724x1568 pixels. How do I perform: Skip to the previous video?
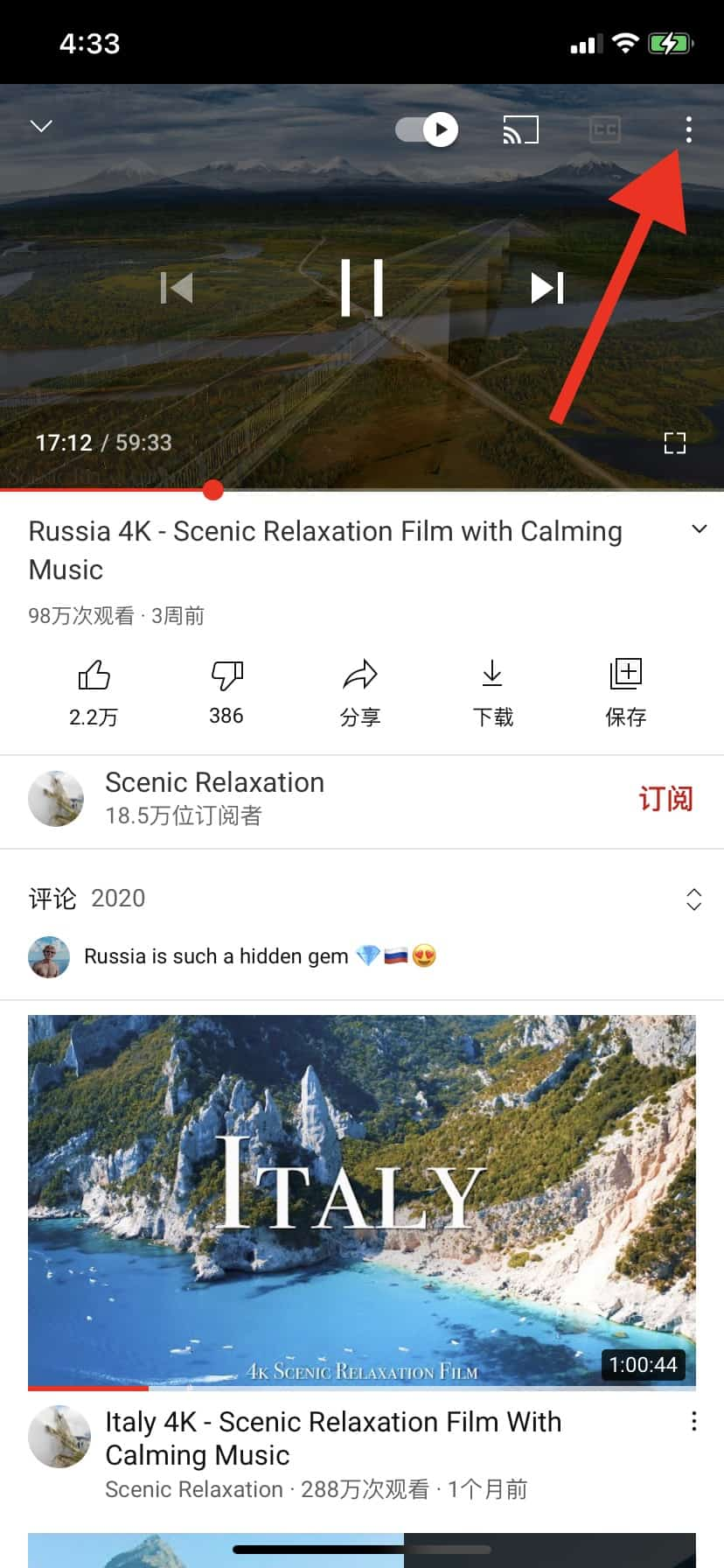pyautogui.click(x=178, y=287)
